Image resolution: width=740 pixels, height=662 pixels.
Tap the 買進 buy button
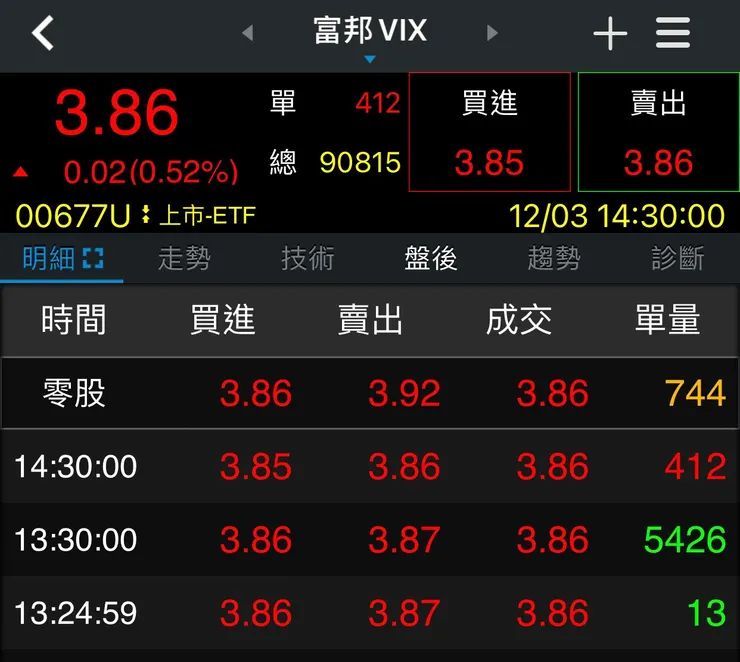(x=489, y=132)
